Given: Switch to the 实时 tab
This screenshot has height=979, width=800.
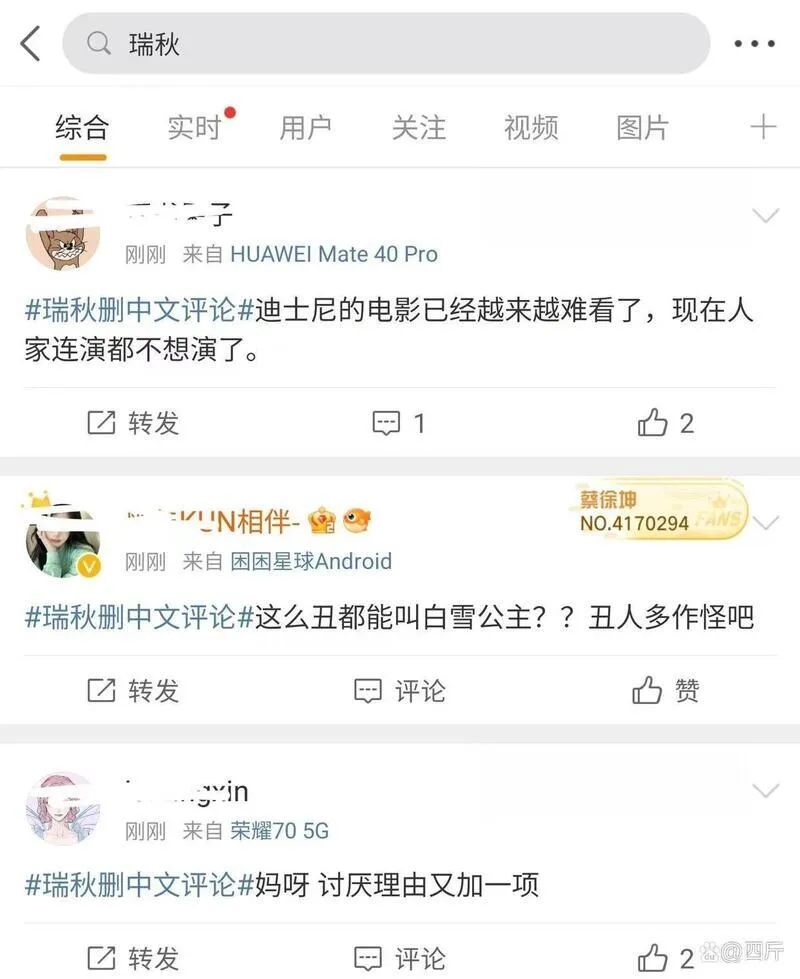Looking at the screenshot, I should pos(194,128).
